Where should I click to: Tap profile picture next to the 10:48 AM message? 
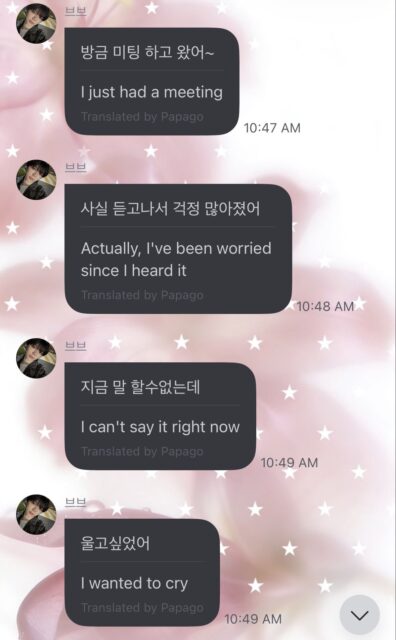click(x=36, y=180)
